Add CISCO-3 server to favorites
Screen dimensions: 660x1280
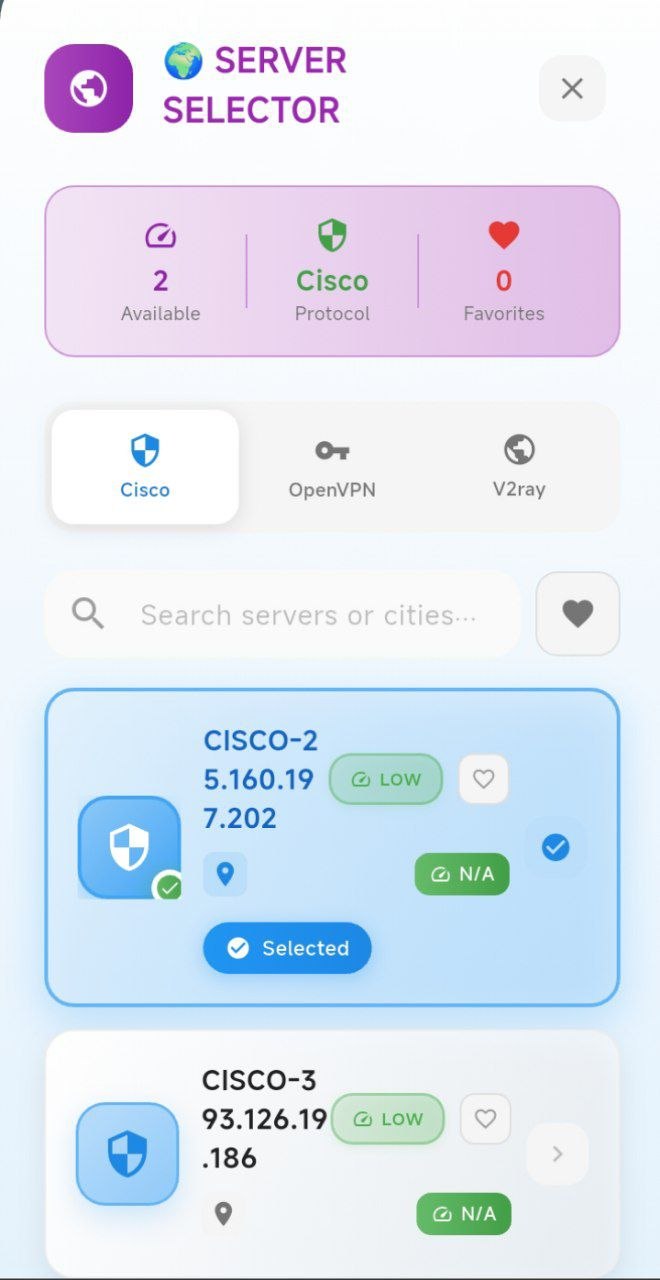tap(485, 1119)
